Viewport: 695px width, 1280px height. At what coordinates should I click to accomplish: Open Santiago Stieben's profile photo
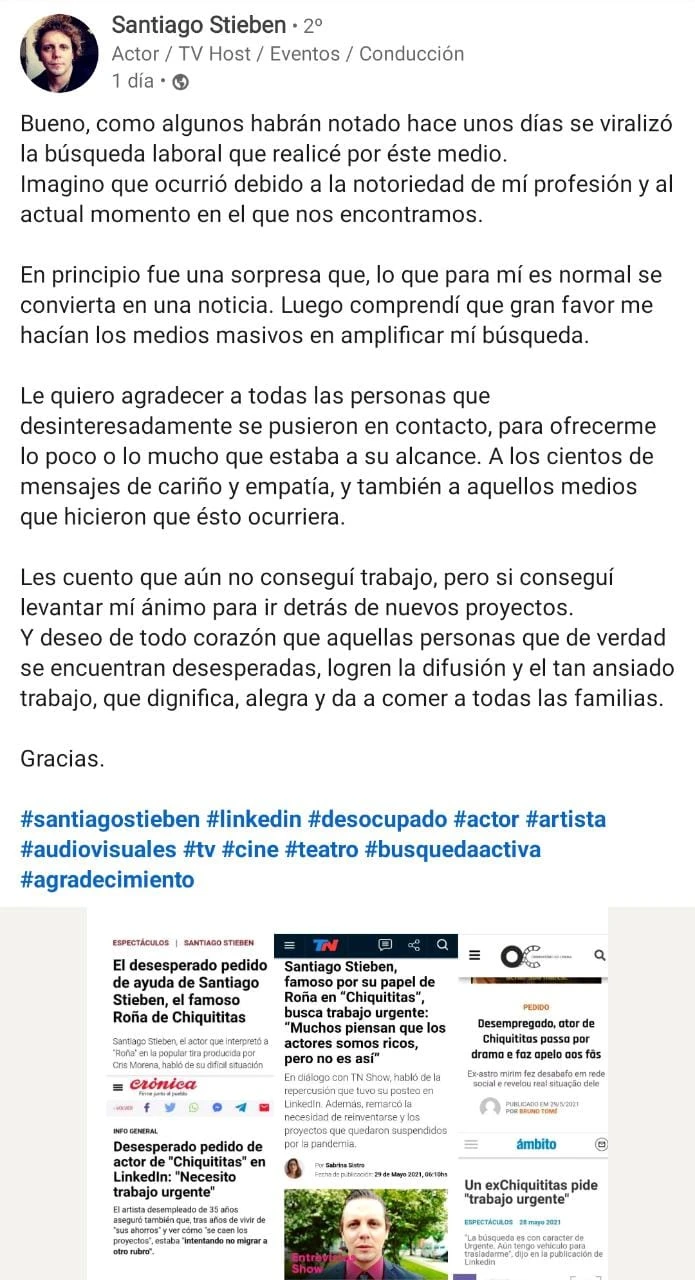(59, 53)
